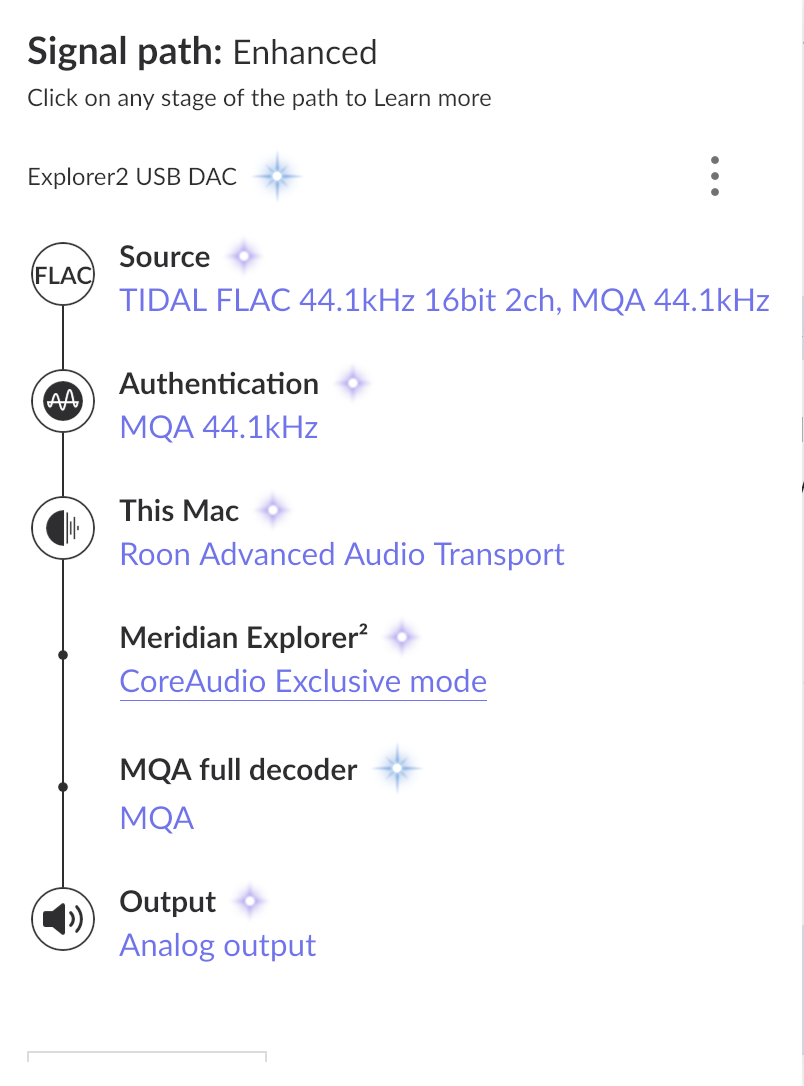The height and width of the screenshot is (1086, 804).
Task: Learn more about the Authentication stage
Action: [218, 428]
